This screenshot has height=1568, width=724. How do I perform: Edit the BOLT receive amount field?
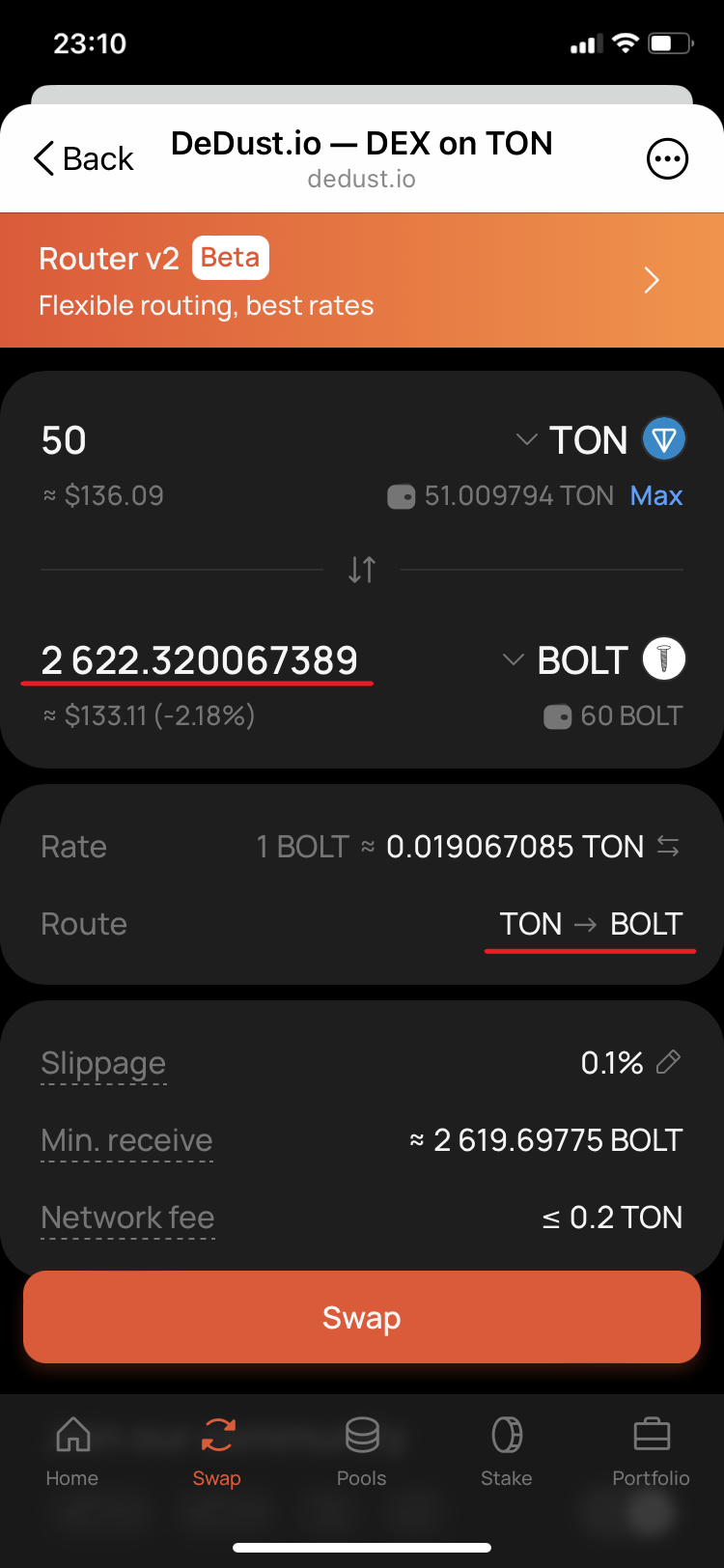199,660
